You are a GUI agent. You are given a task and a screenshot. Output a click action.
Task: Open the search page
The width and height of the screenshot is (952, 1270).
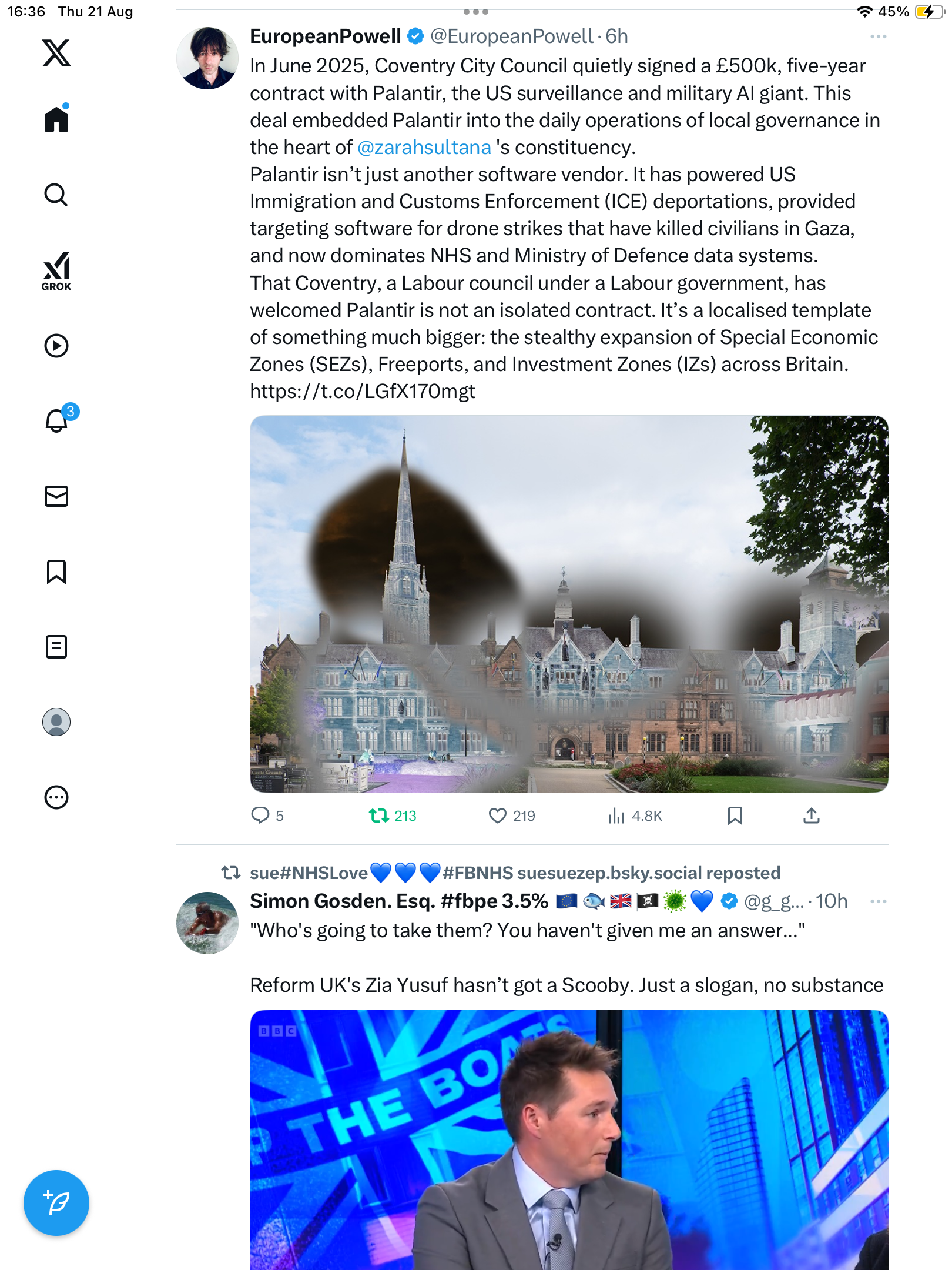(56, 195)
